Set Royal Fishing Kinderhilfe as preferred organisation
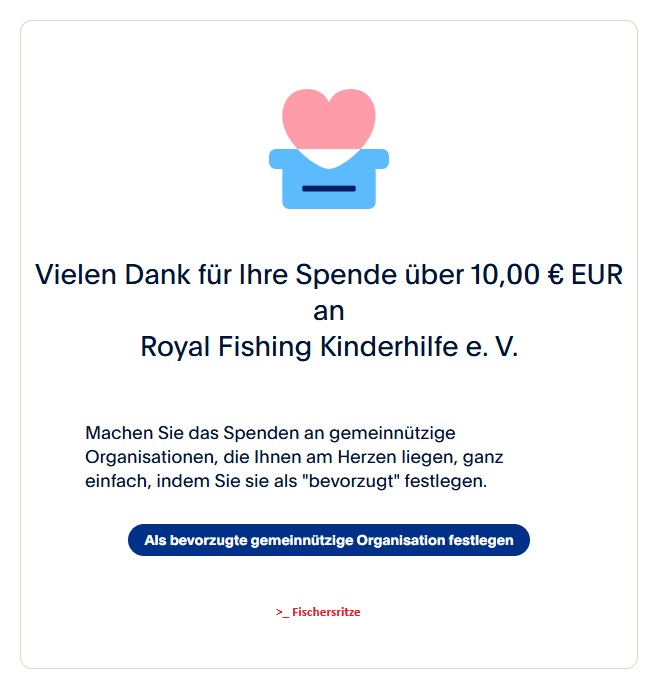 point(328,540)
